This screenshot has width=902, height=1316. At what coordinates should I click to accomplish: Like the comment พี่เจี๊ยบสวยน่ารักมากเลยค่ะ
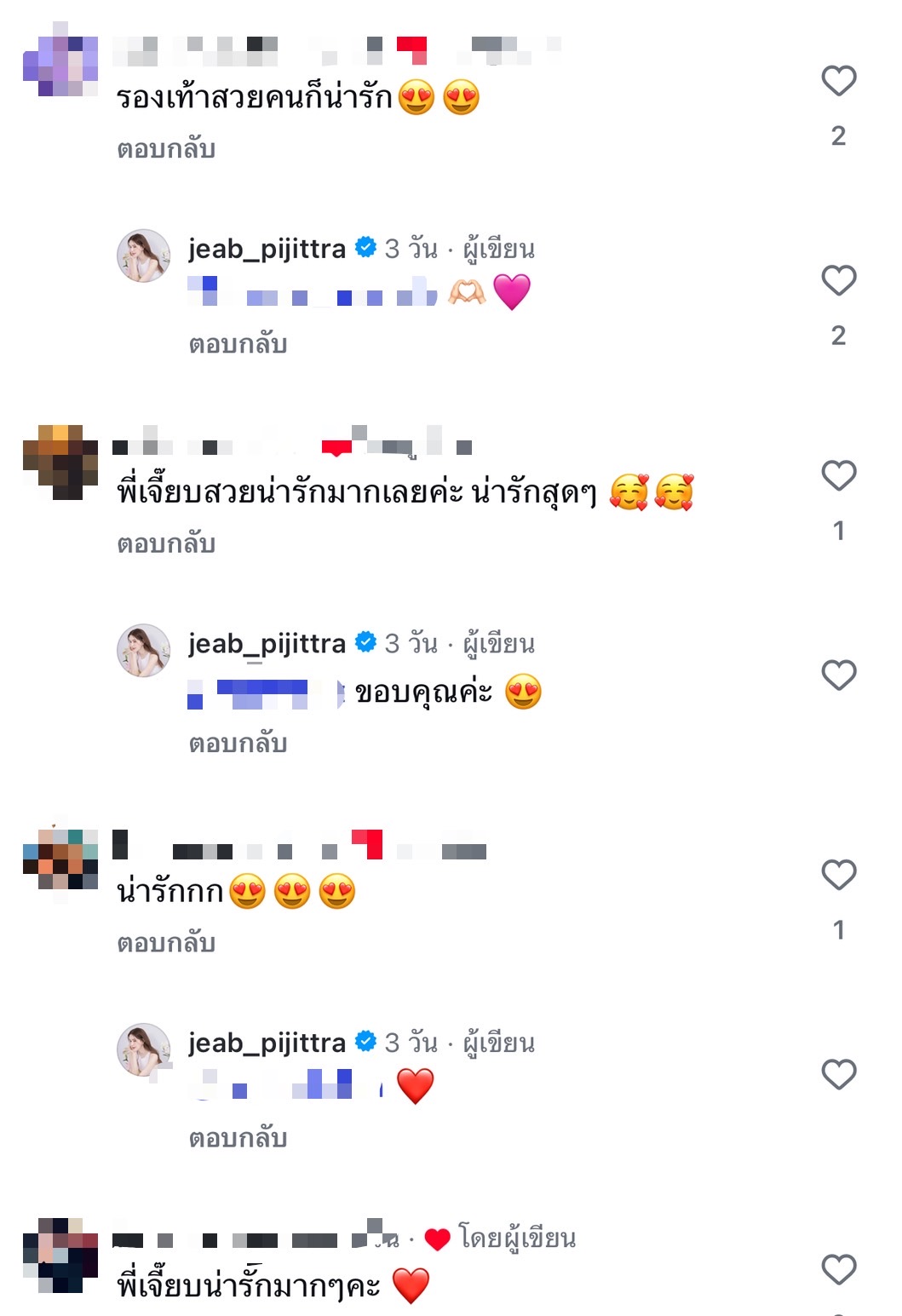(x=838, y=475)
